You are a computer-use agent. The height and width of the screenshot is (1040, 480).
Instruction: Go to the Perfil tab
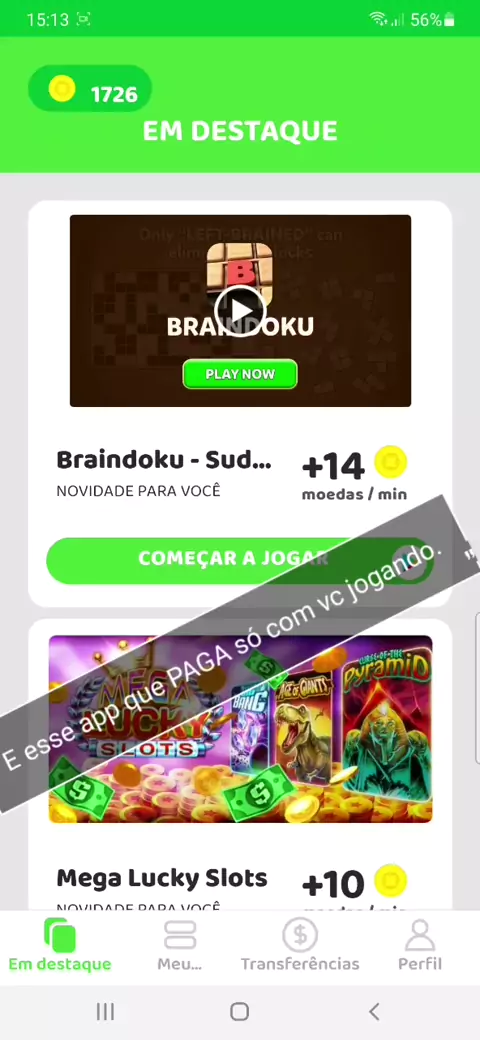click(420, 945)
